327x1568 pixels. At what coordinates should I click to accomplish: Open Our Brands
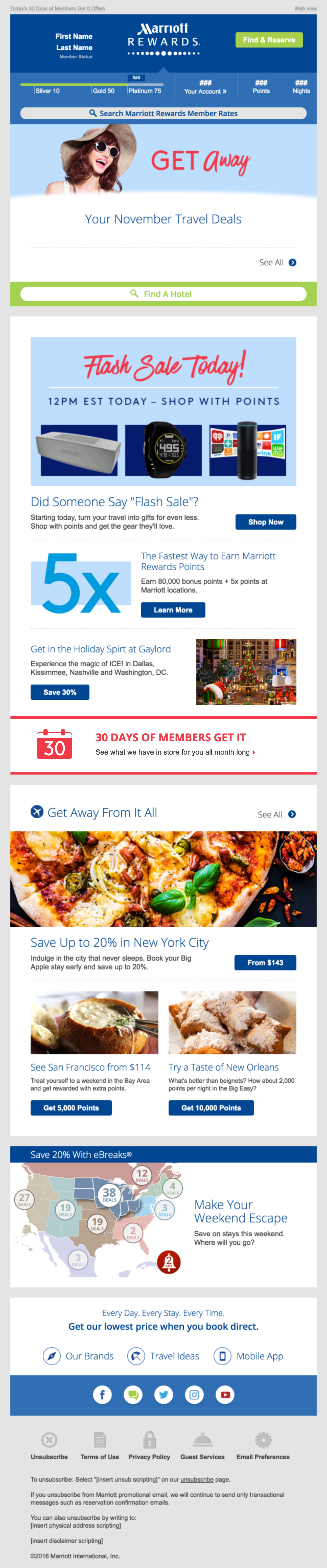pos(78,1356)
